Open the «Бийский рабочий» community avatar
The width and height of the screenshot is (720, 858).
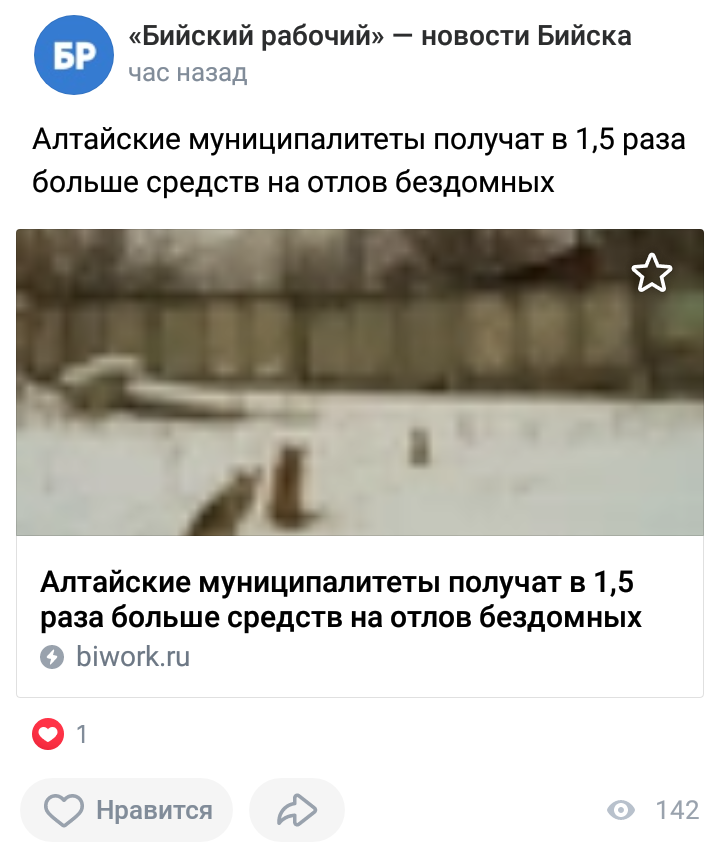click(x=75, y=55)
